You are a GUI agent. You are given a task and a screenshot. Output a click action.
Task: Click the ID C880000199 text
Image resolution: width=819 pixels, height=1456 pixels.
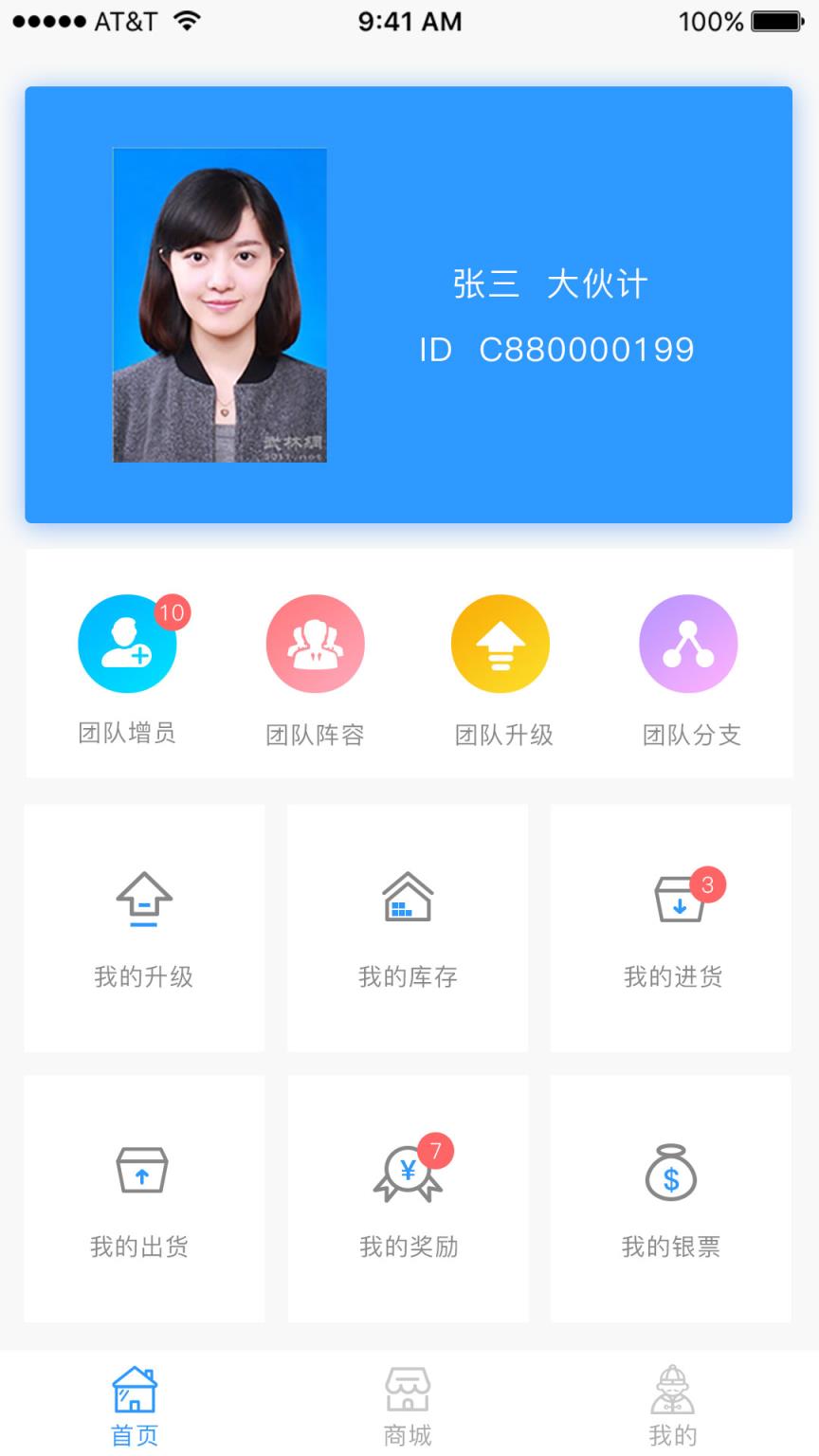558,349
